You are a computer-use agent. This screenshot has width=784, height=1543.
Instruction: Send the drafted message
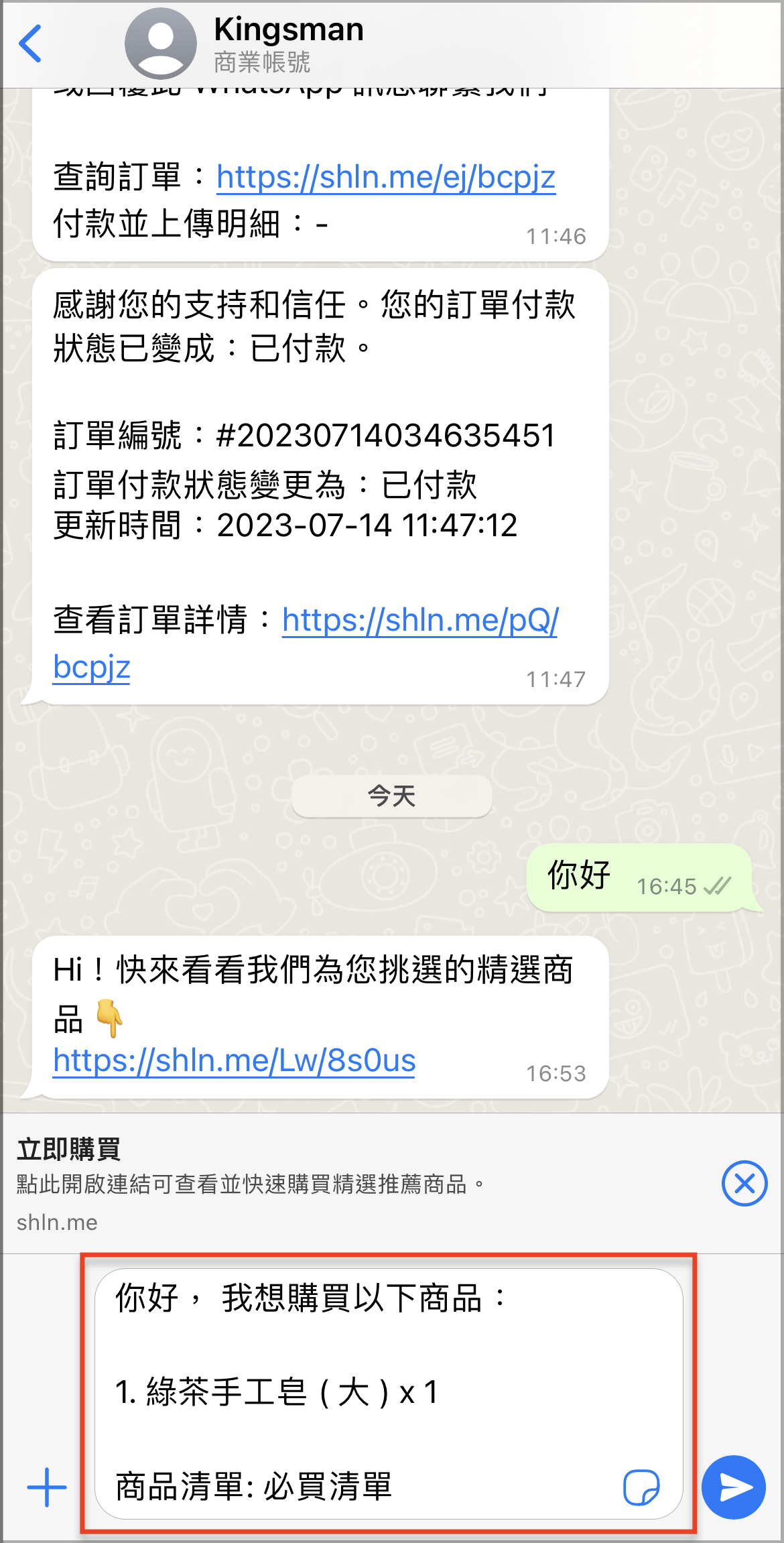coord(734,1487)
